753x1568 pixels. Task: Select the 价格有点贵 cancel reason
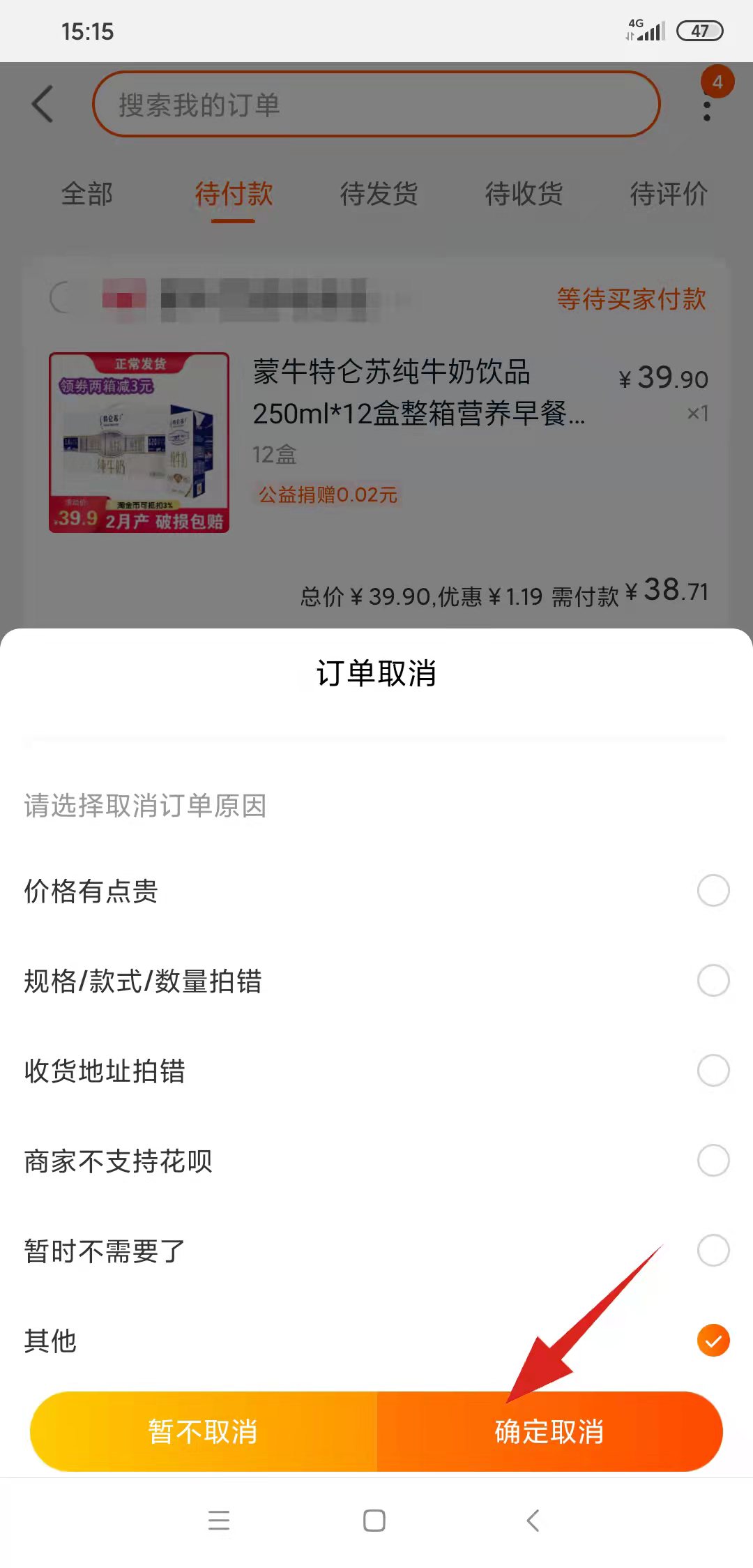coord(713,891)
